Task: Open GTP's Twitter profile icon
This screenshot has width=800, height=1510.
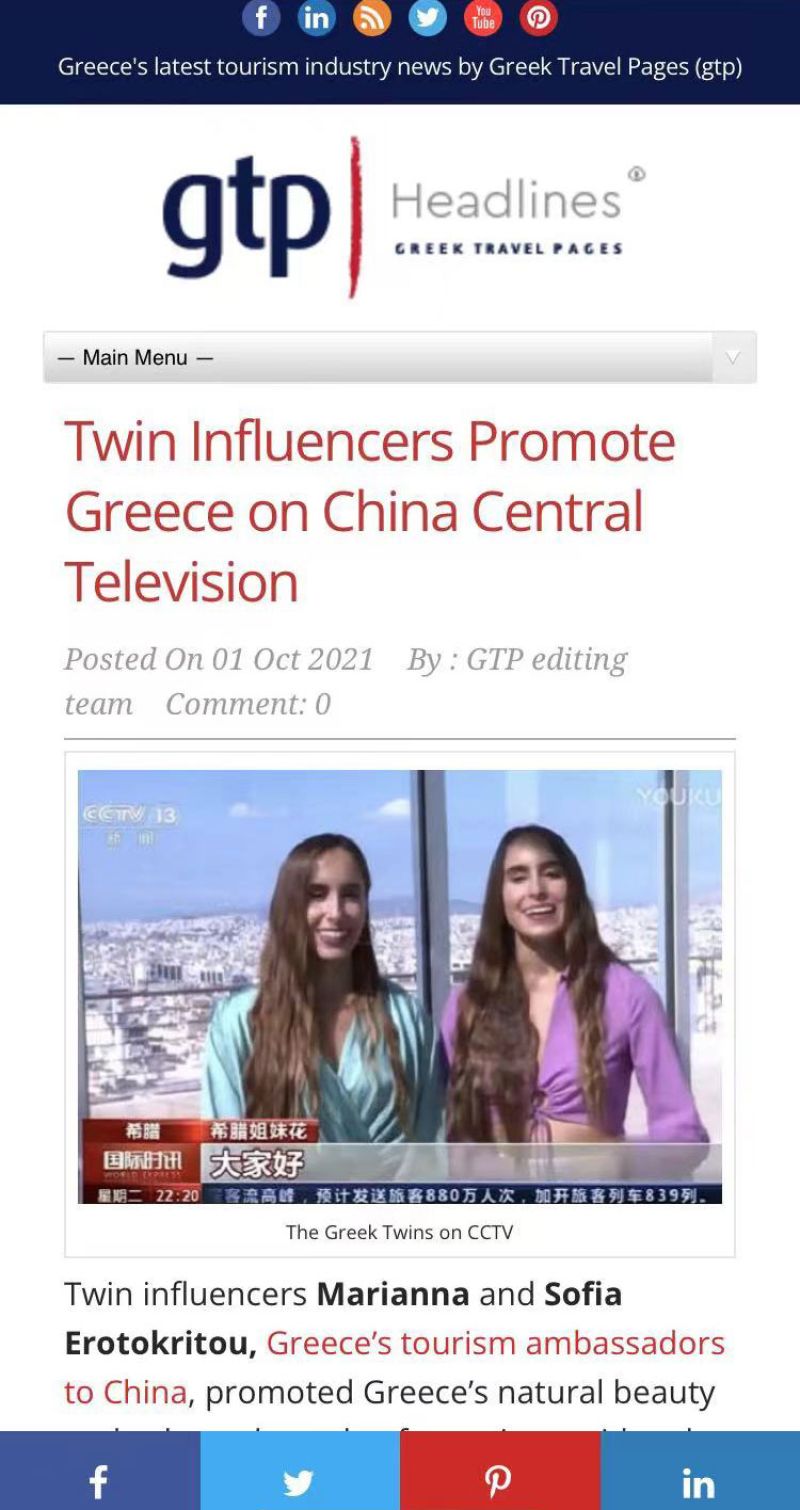Action: pos(427,18)
